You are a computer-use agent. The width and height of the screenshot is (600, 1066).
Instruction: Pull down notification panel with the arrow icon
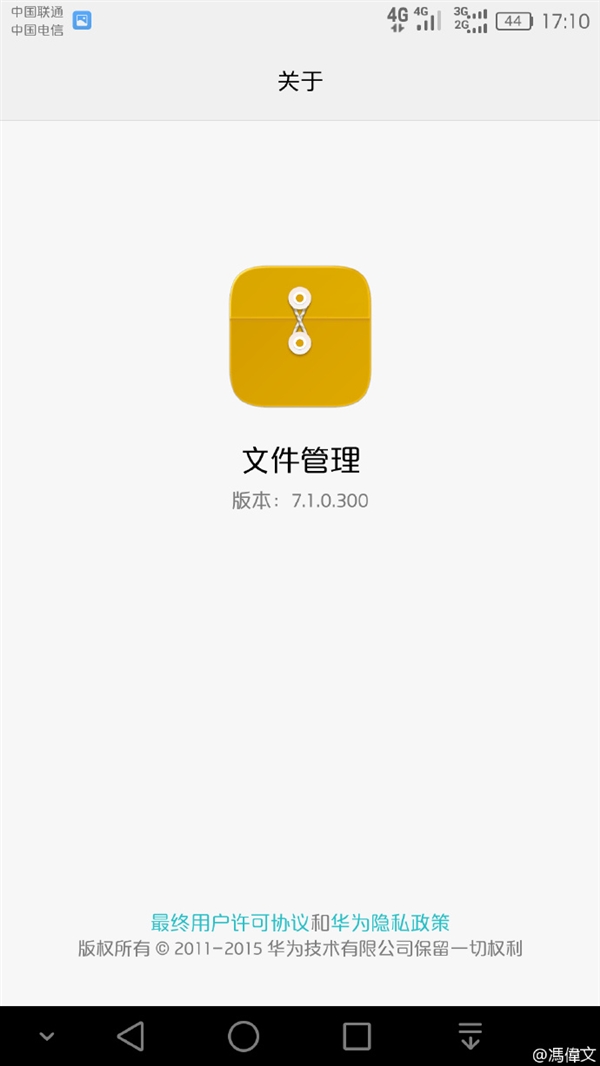[470, 1036]
